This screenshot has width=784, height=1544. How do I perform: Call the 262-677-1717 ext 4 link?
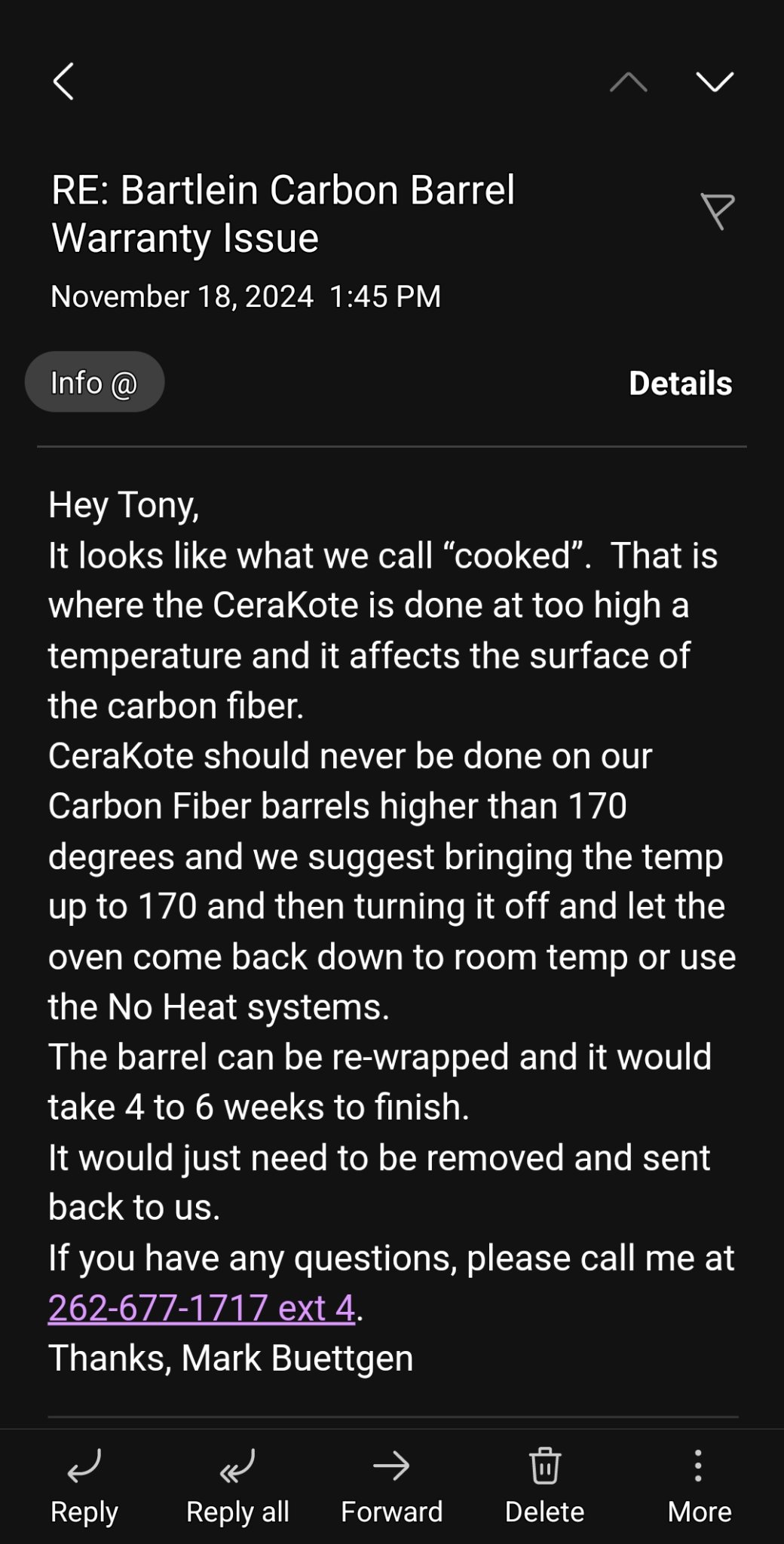pos(201,1308)
